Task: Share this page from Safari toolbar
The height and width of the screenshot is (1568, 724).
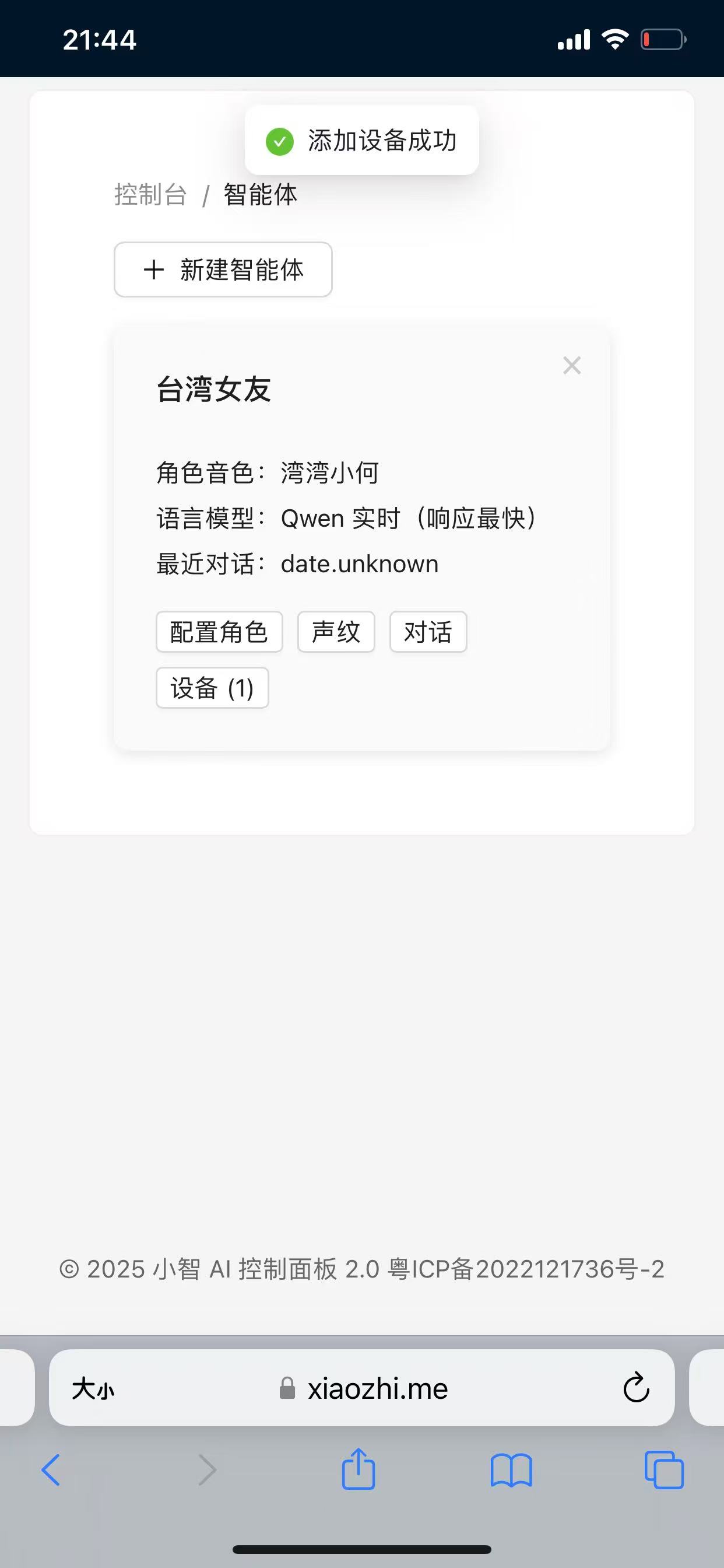Action: tap(359, 1469)
